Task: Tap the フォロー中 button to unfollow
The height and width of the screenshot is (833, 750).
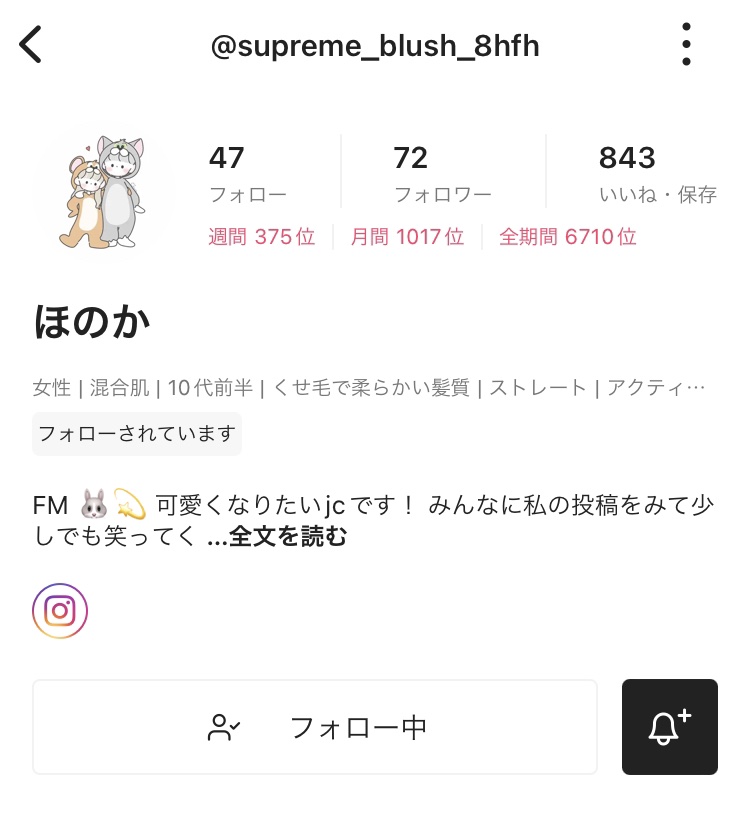Action: click(360, 727)
